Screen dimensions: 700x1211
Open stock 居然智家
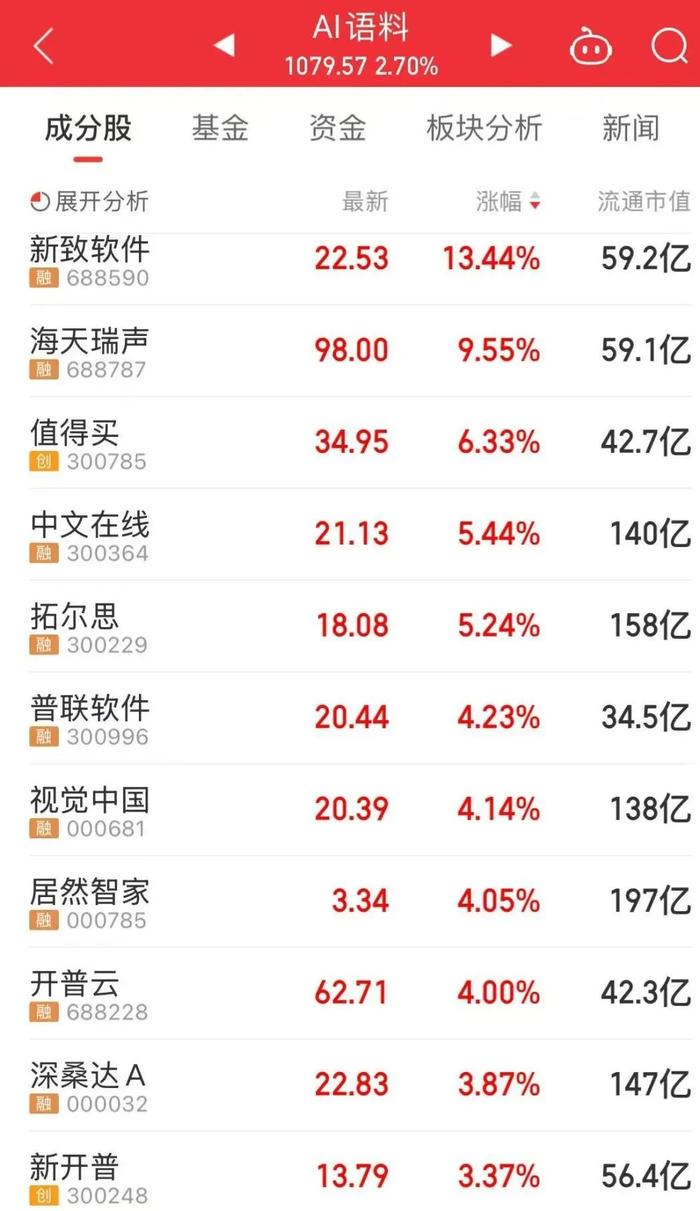click(350, 902)
